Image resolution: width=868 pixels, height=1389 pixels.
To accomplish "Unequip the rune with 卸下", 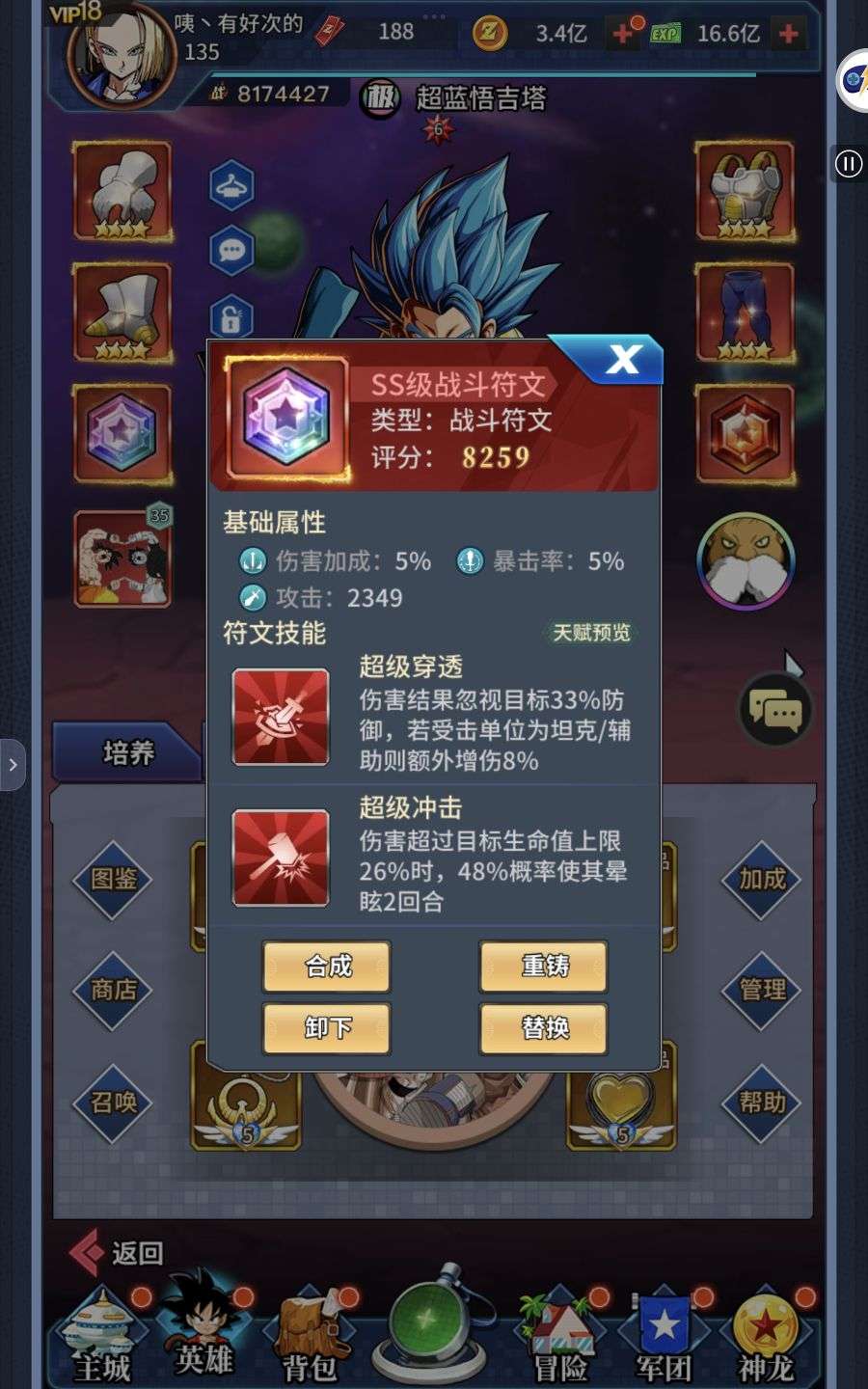I will [x=327, y=1028].
